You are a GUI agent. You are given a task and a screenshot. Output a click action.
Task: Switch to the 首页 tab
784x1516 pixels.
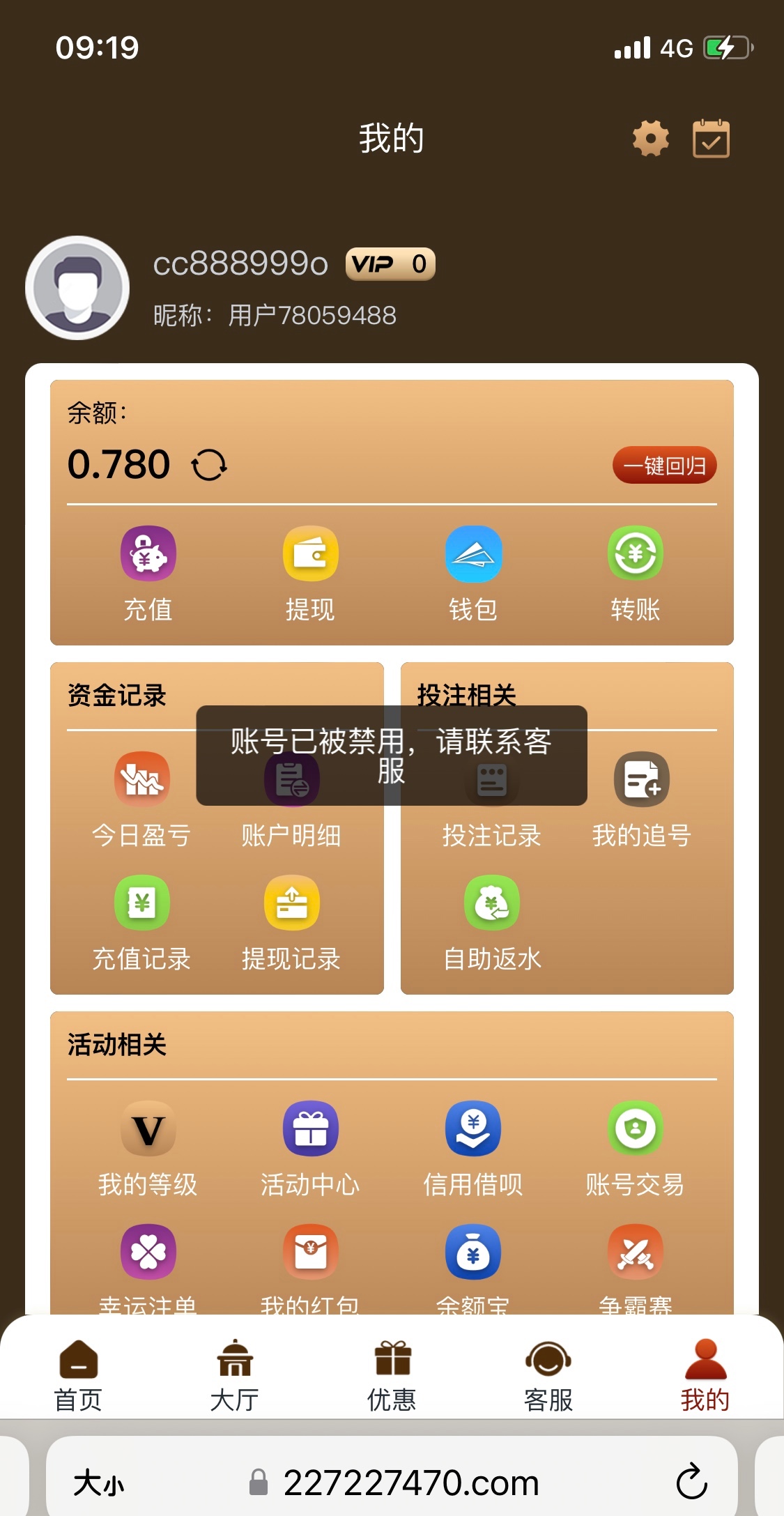tap(78, 1374)
